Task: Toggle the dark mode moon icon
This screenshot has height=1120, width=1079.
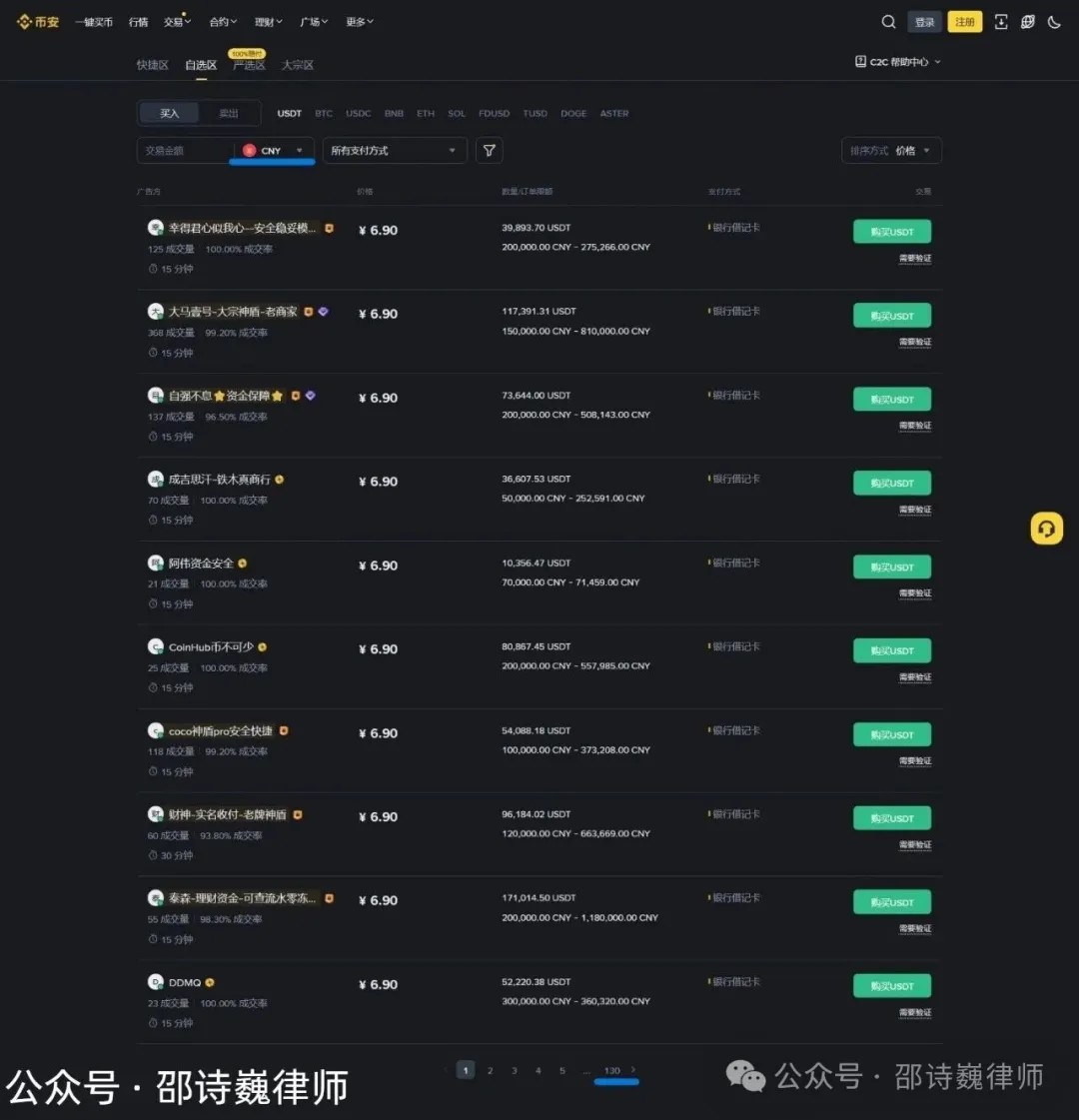Action: tap(1054, 22)
